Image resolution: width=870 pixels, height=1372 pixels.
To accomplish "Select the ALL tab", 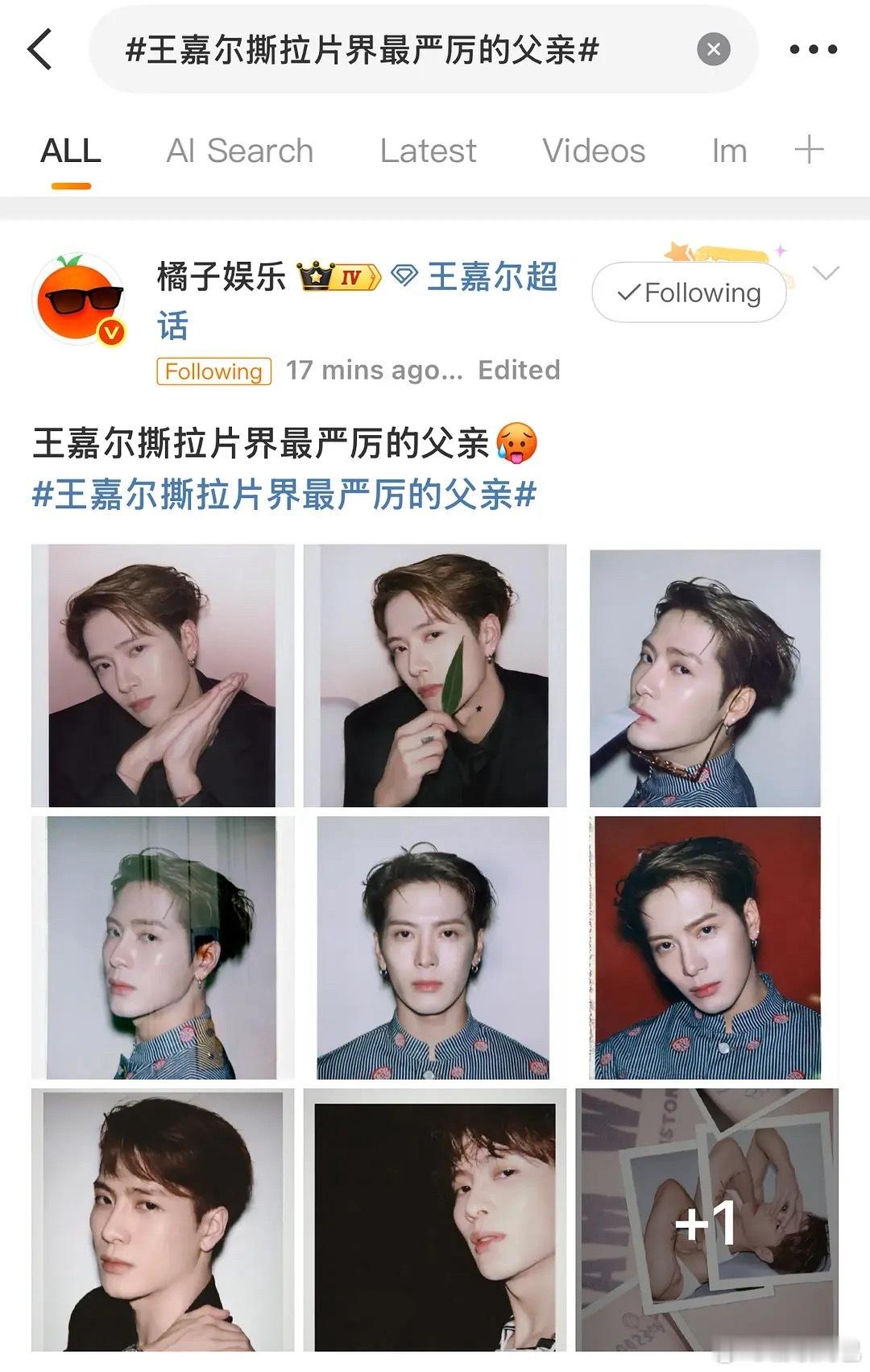I will [71, 150].
